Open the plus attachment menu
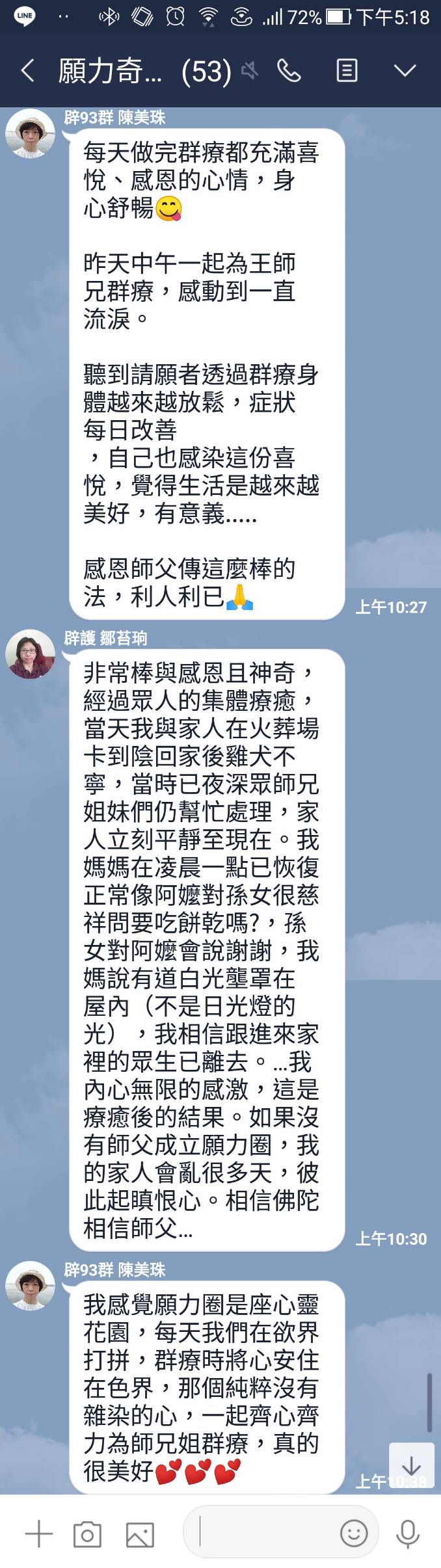This screenshot has height=1568, width=441. (38, 1534)
